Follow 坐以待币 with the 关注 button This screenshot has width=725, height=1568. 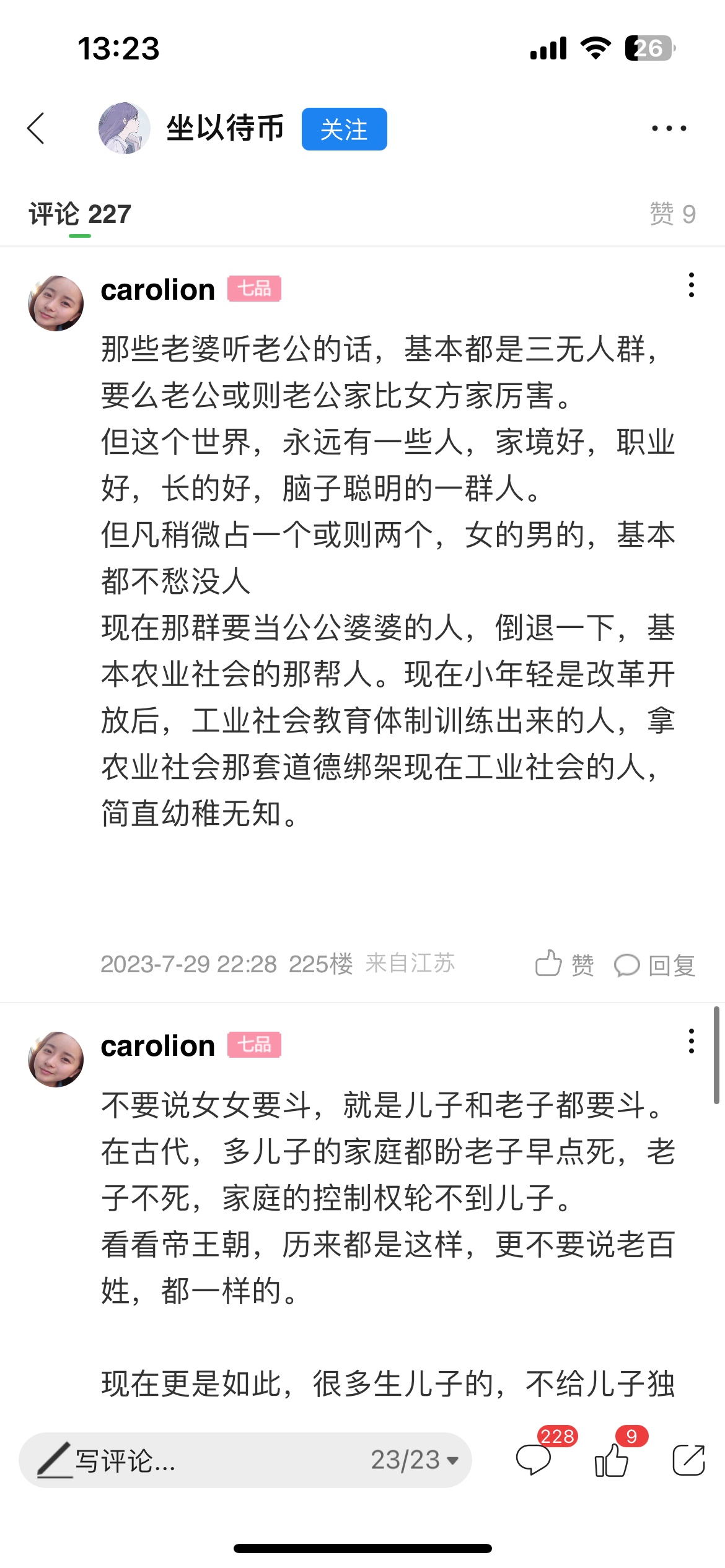344,129
